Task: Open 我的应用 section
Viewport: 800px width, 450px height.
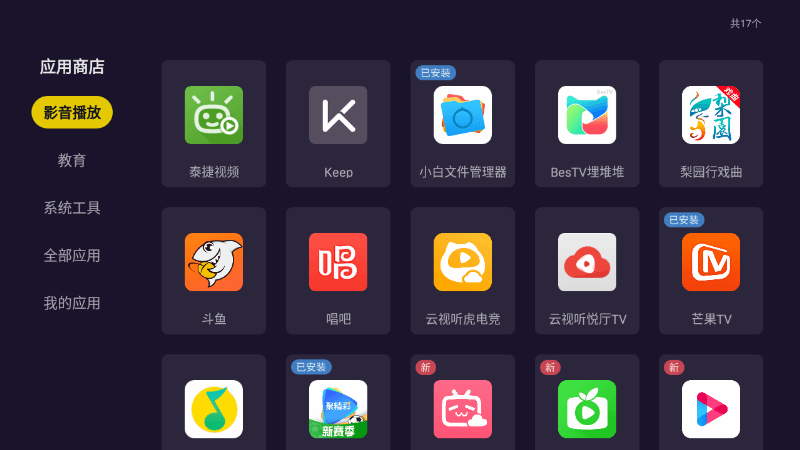Action: (72, 303)
